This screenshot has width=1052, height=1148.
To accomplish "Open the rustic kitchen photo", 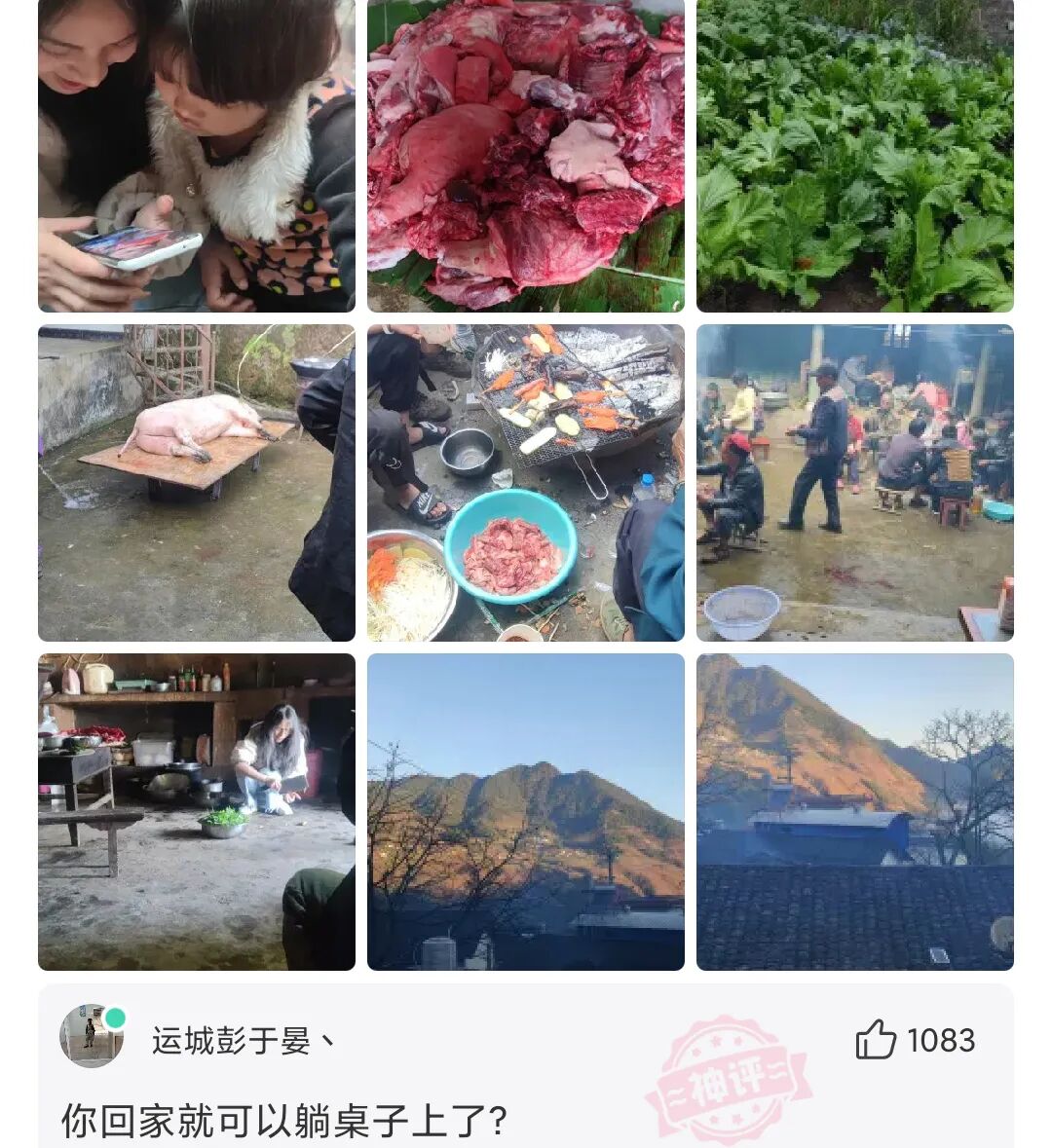I will coord(196,811).
